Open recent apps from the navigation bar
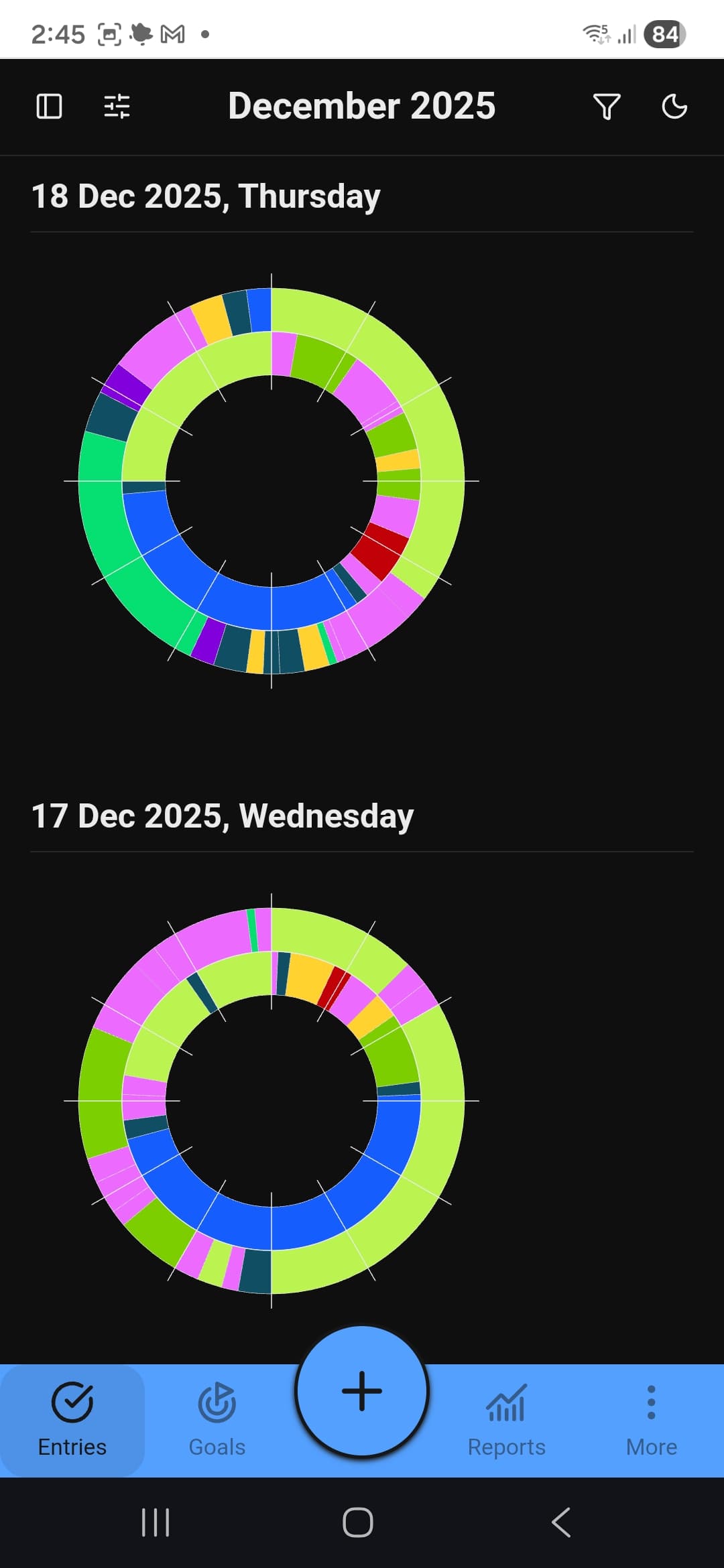724x1568 pixels. [155, 1521]
